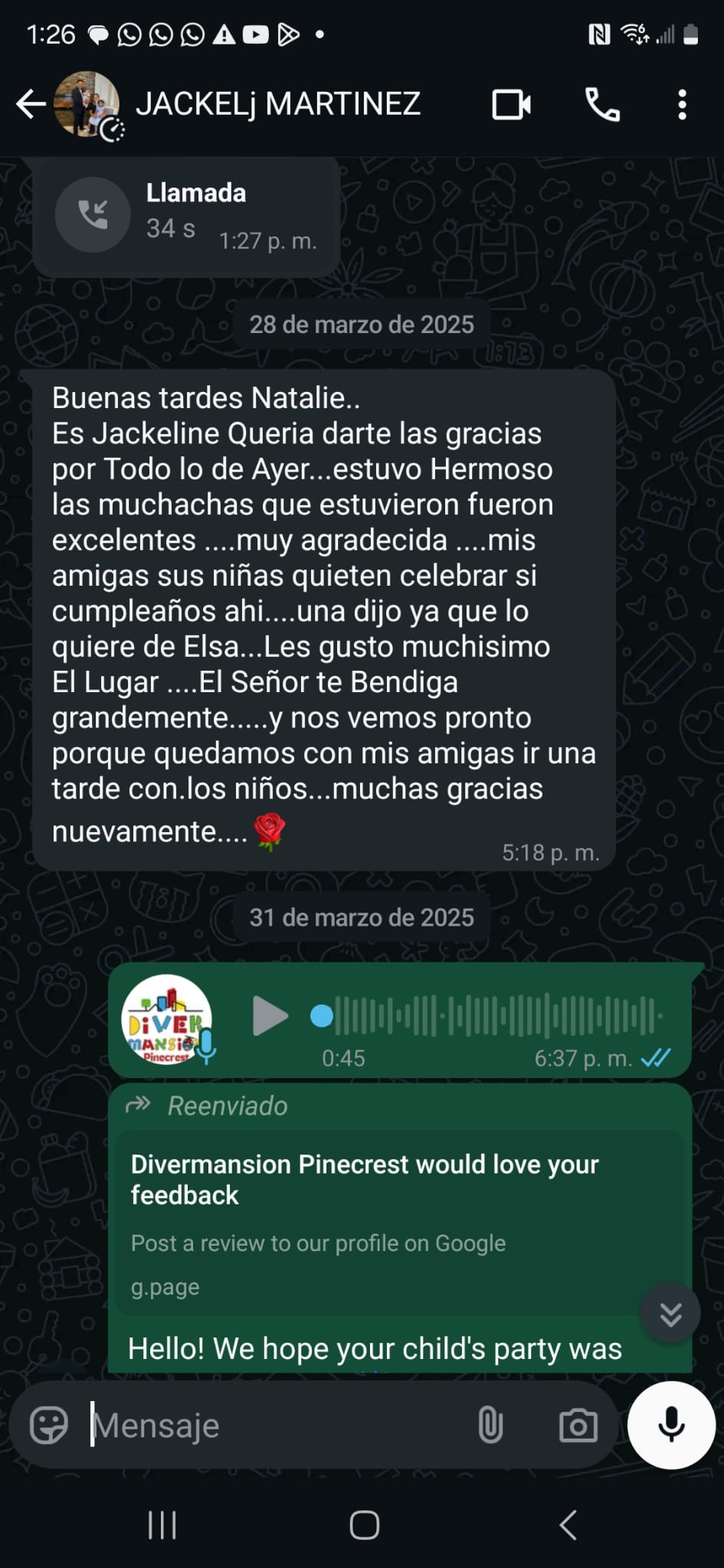This screenshot has height=1568, width=724.
Task: Tap the system home button
Action: [364, 1525]
